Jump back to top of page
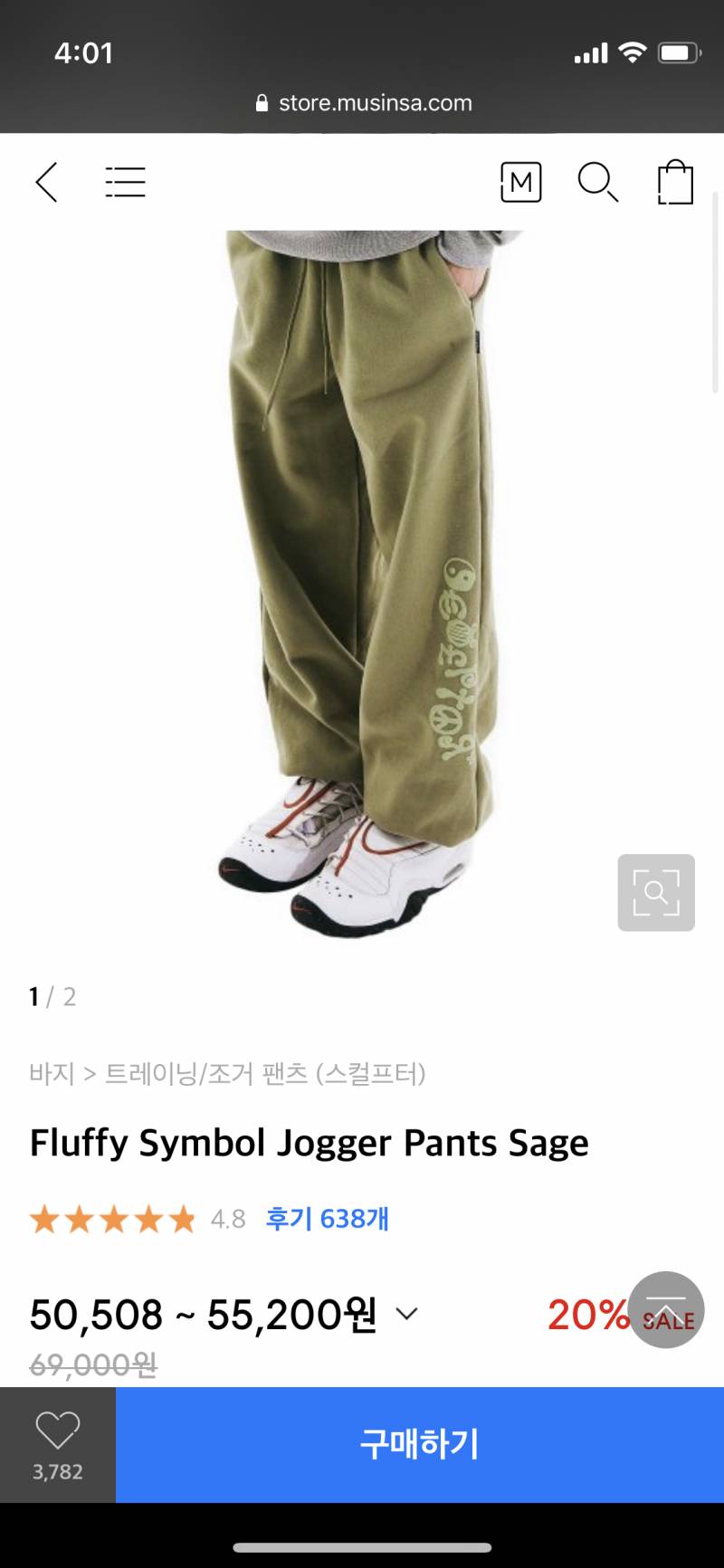The width and height of the screenshot is (724, 1568). pos(666,1309)
